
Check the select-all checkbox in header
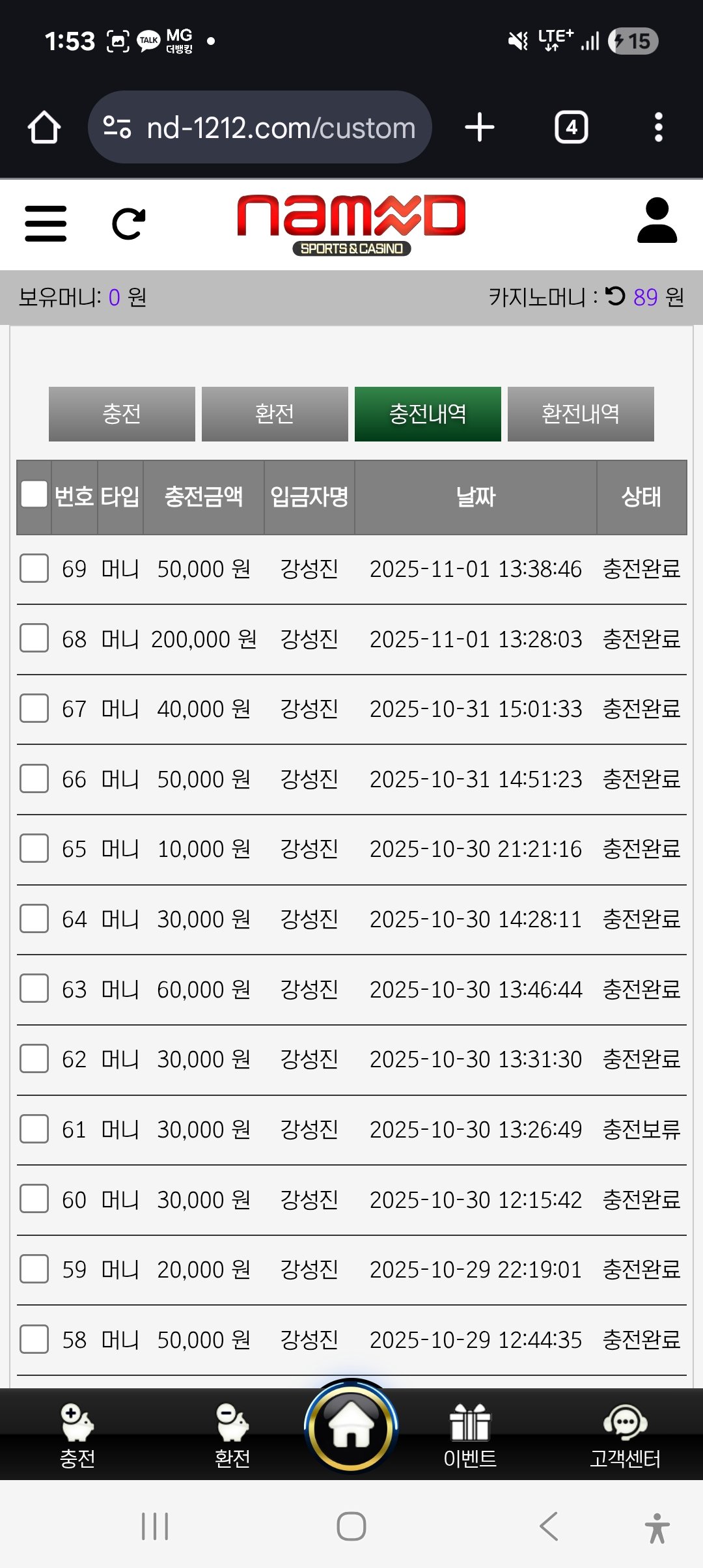pos(34,494)
